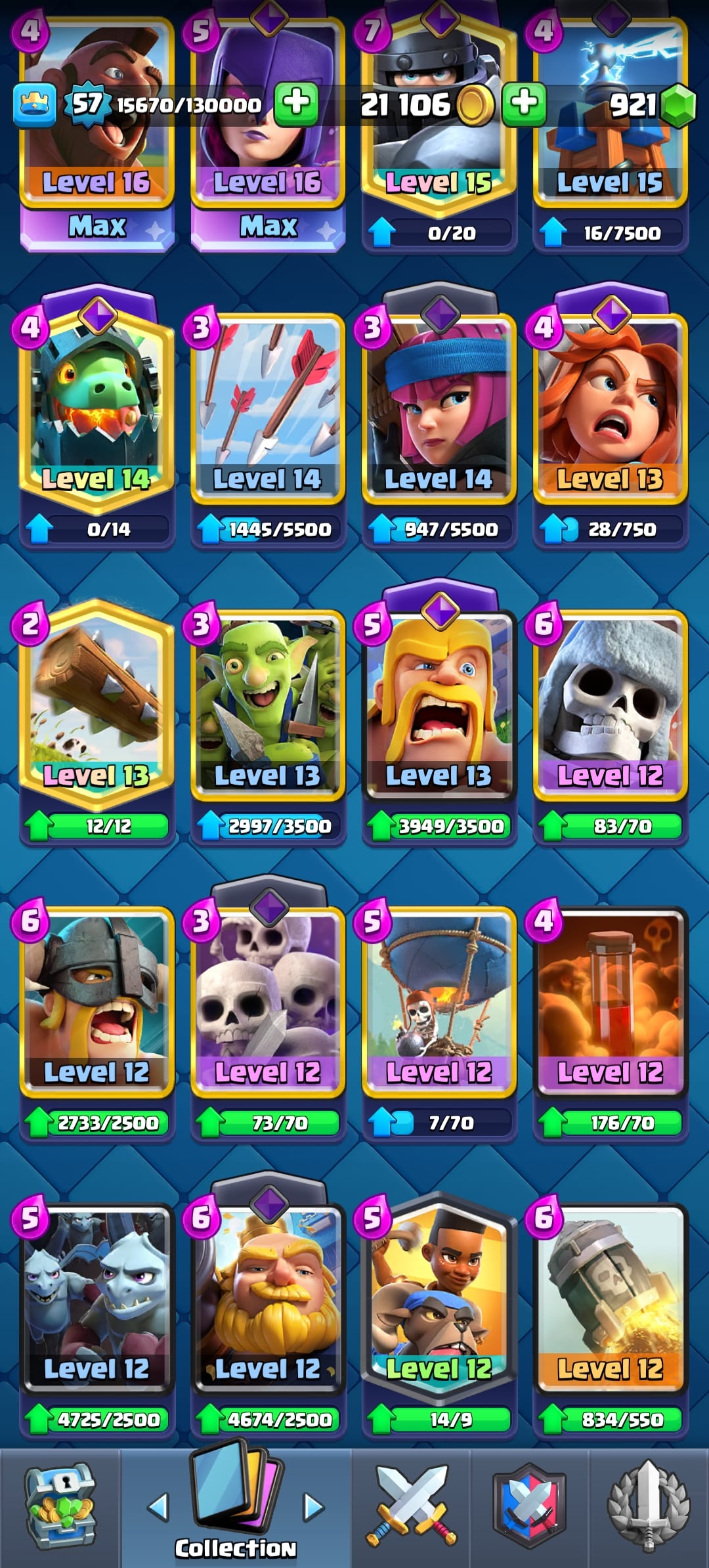Tap the Giant Skeleton Level 12 card
Viewport: 709px width, 1568px height.
tap(610, 703)
